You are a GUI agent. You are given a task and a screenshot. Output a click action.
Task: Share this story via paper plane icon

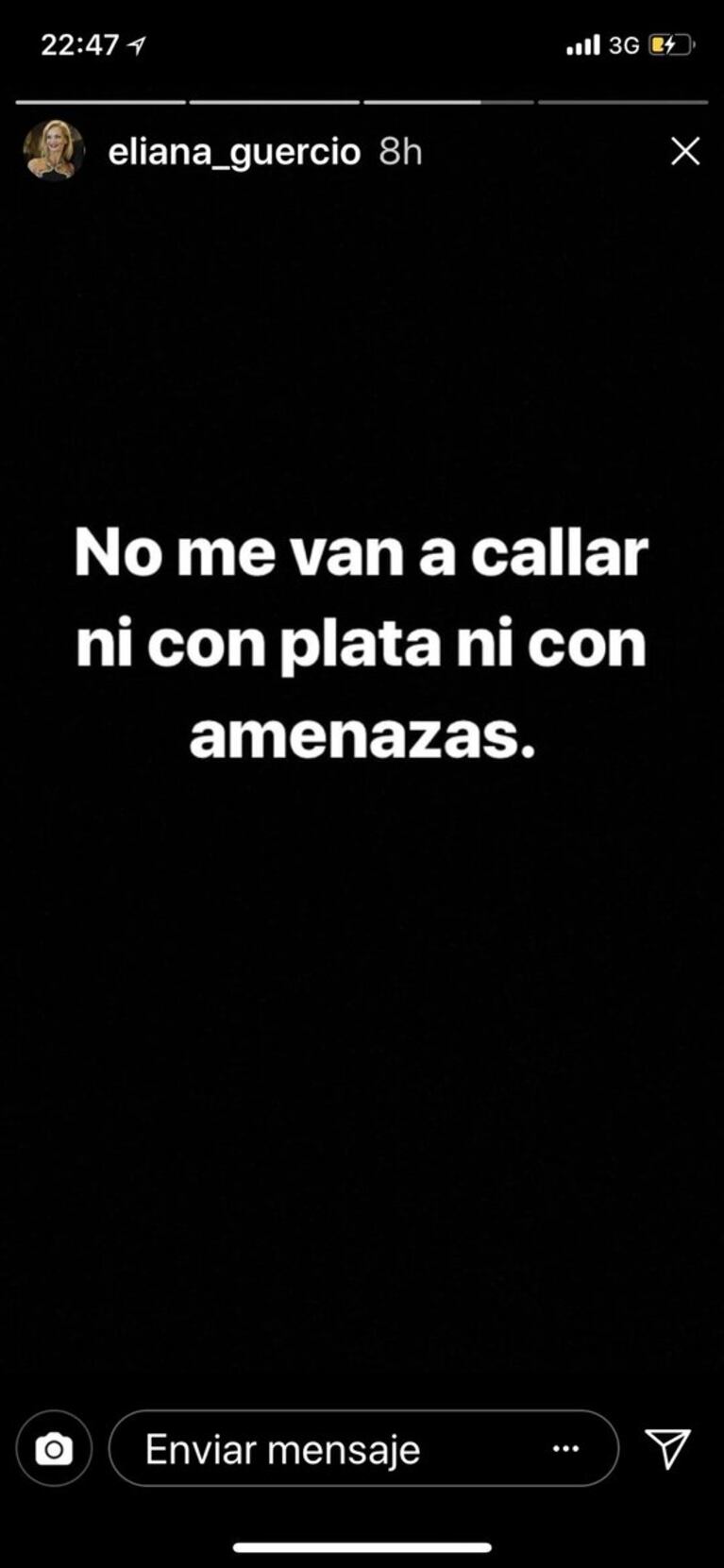coord(667,1447)
